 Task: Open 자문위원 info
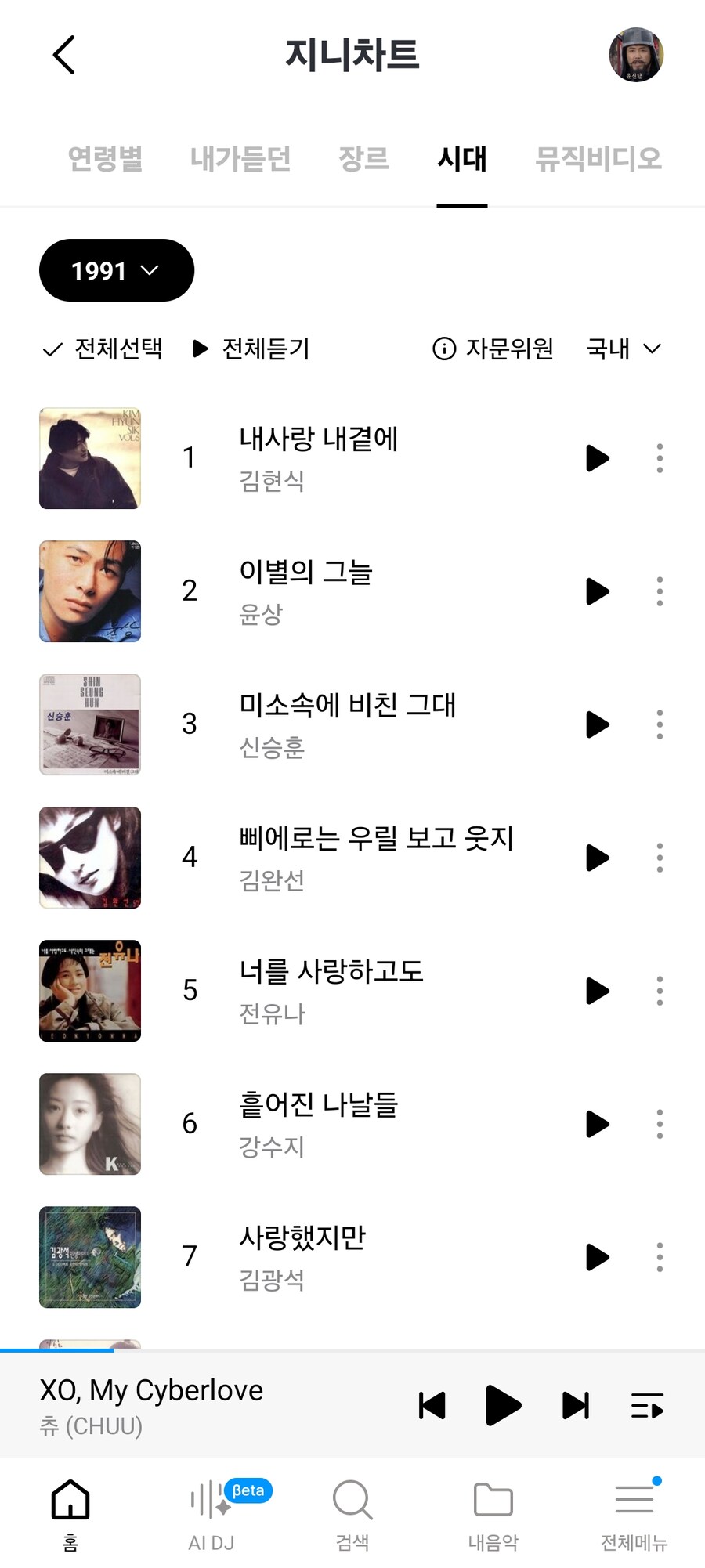[x=493, y=349]
